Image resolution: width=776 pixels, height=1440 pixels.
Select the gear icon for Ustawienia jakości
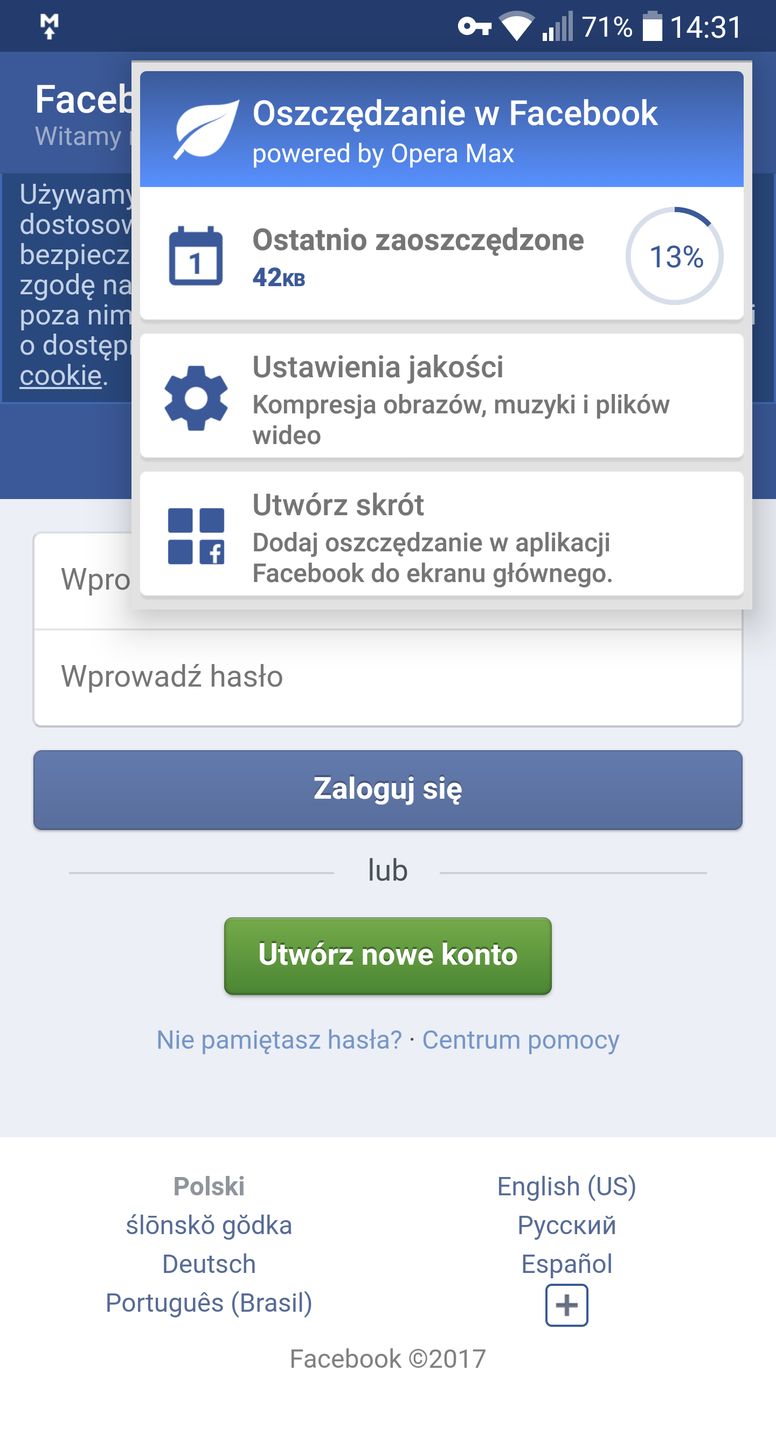pyautogui.click(x=196, y=395)
